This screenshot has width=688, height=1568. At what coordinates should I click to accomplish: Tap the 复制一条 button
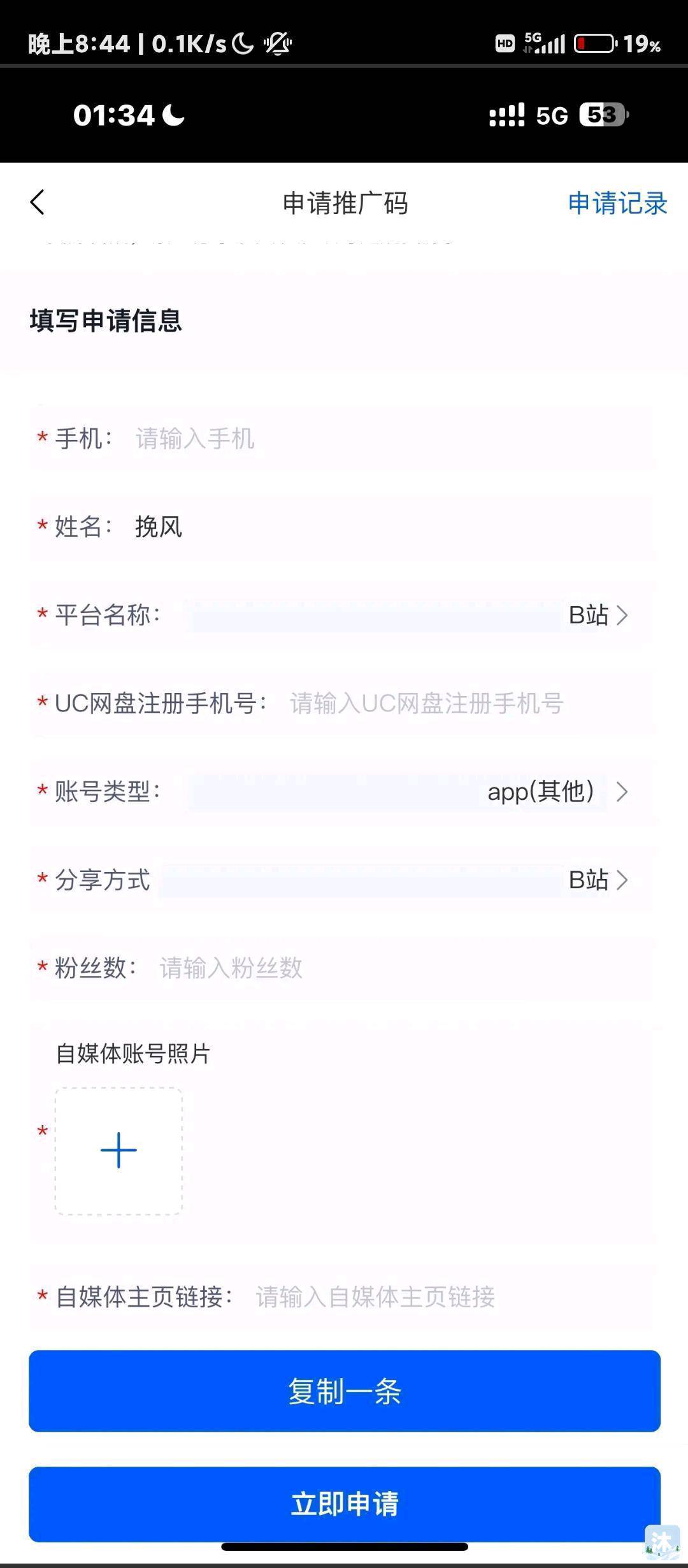[345, 1391]
